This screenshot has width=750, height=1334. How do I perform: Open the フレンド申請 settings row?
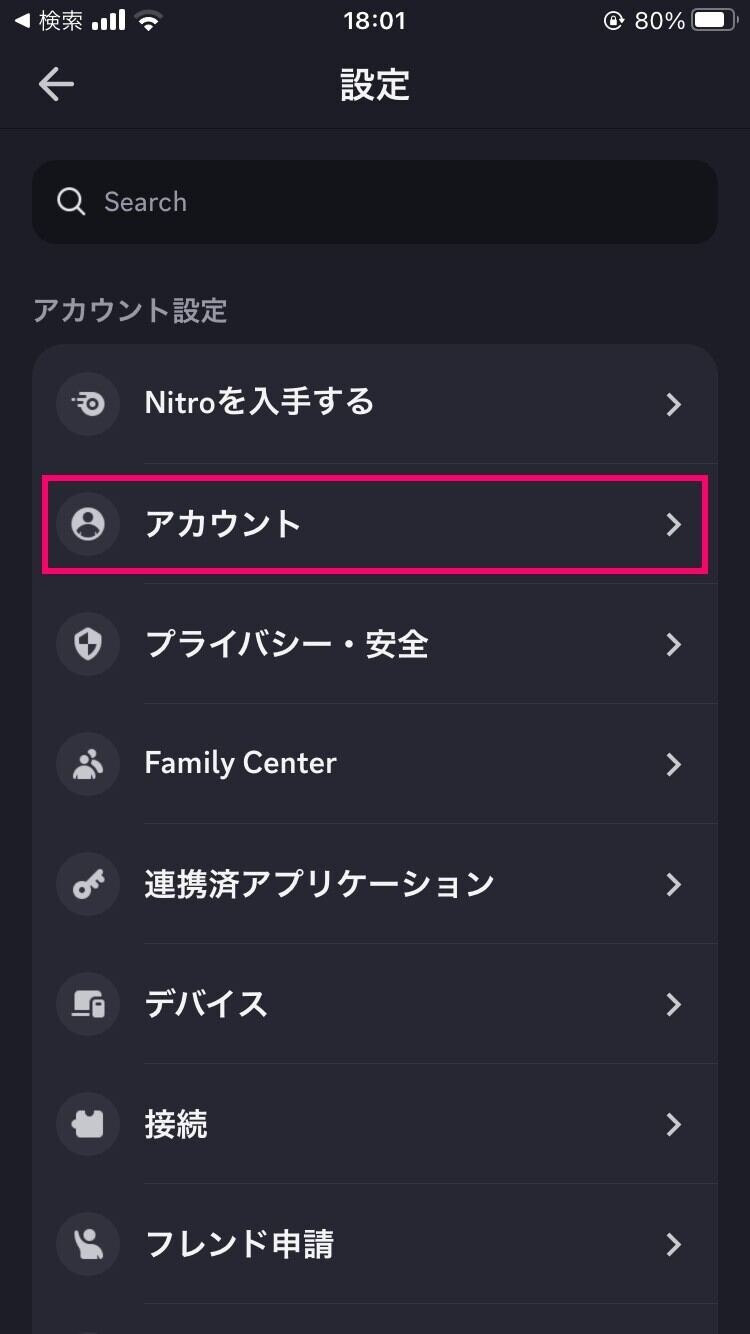click(375, 1244)
